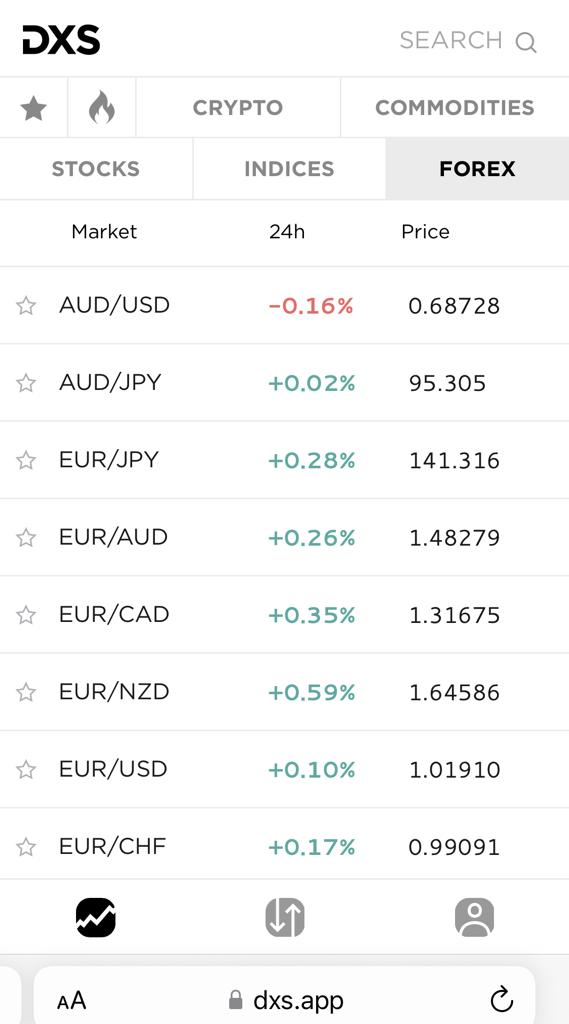Star the EUR/AUD pair
The height and width of the screenshot is (1024, 569).
26,537
